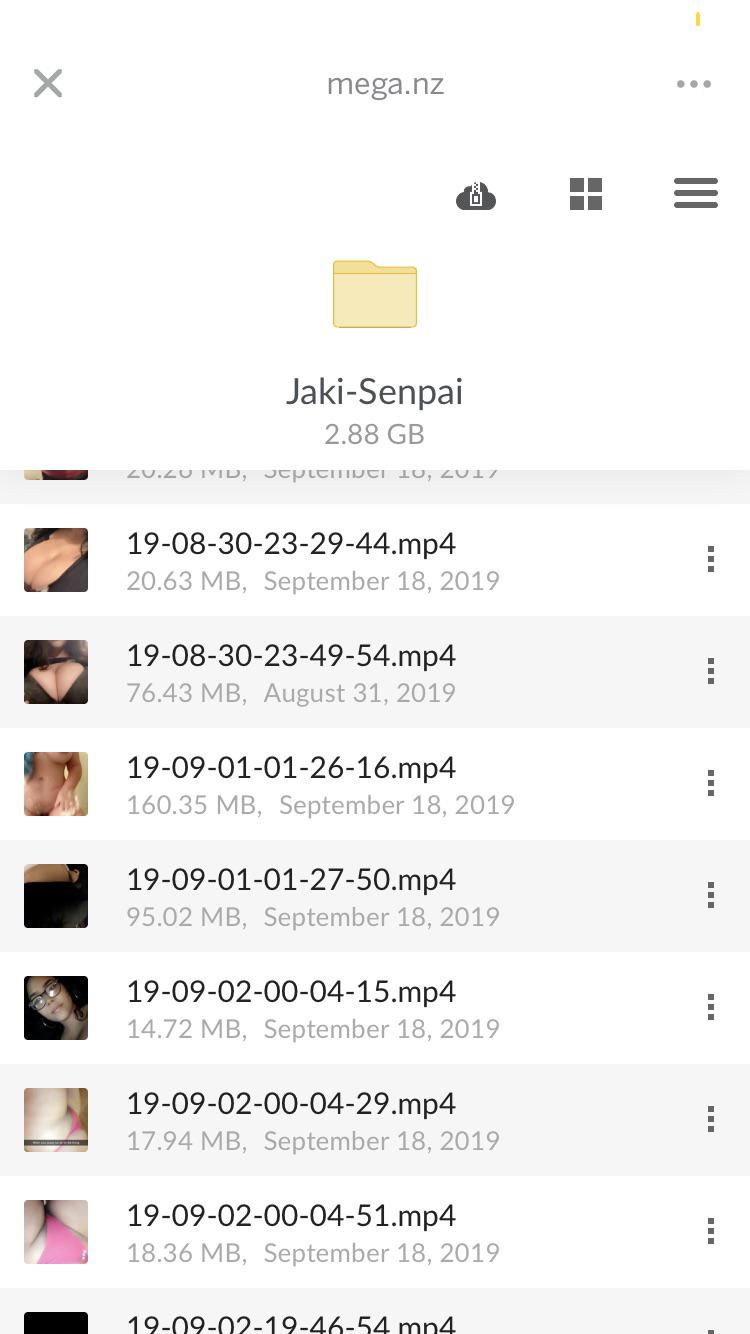Open the sort and filter menu icon
Viewport: 750px width, 1334px height.
click(696, 193)
